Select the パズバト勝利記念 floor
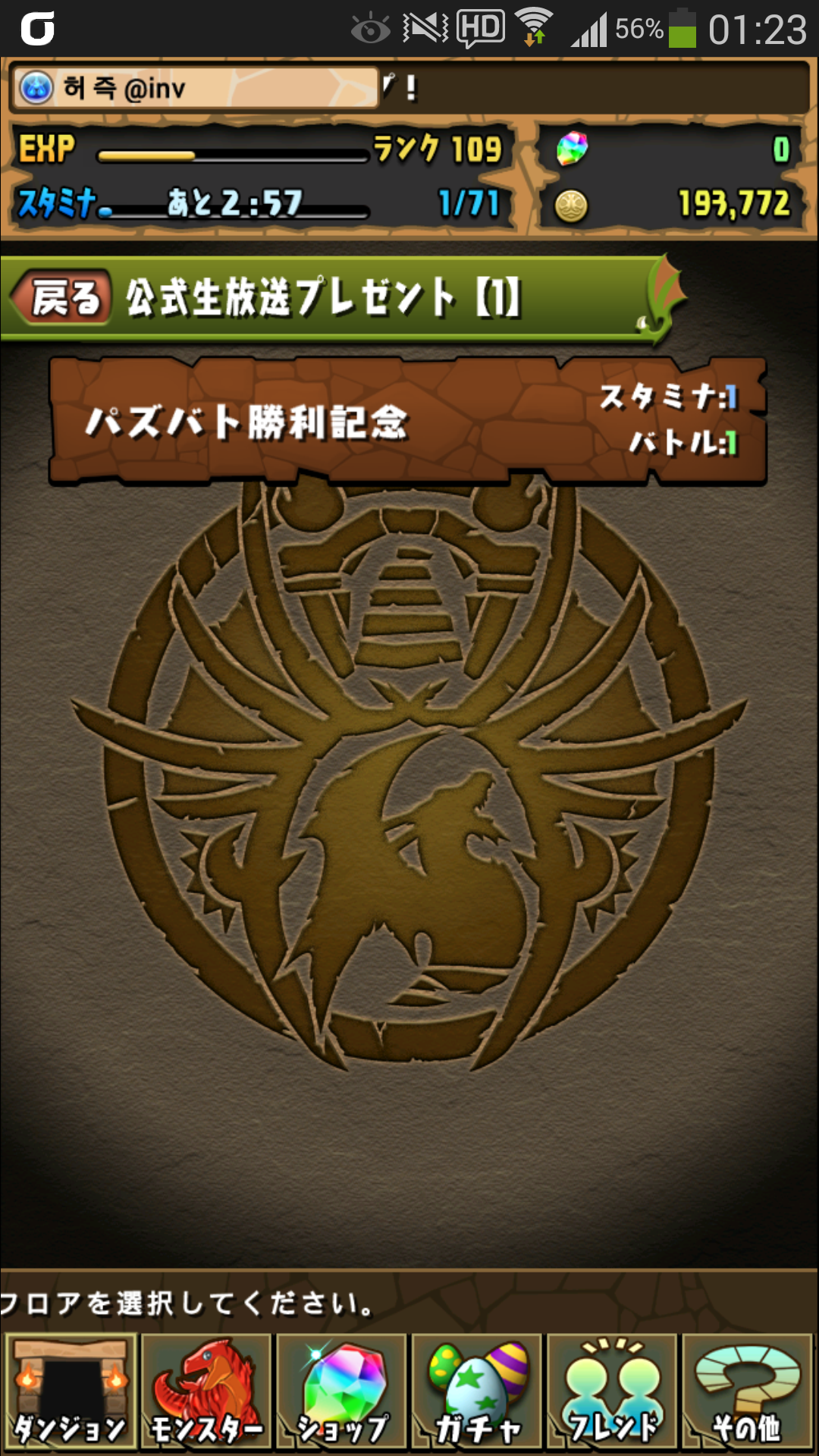The width and height of the screenshot is (819, 1456). point(408,421)
